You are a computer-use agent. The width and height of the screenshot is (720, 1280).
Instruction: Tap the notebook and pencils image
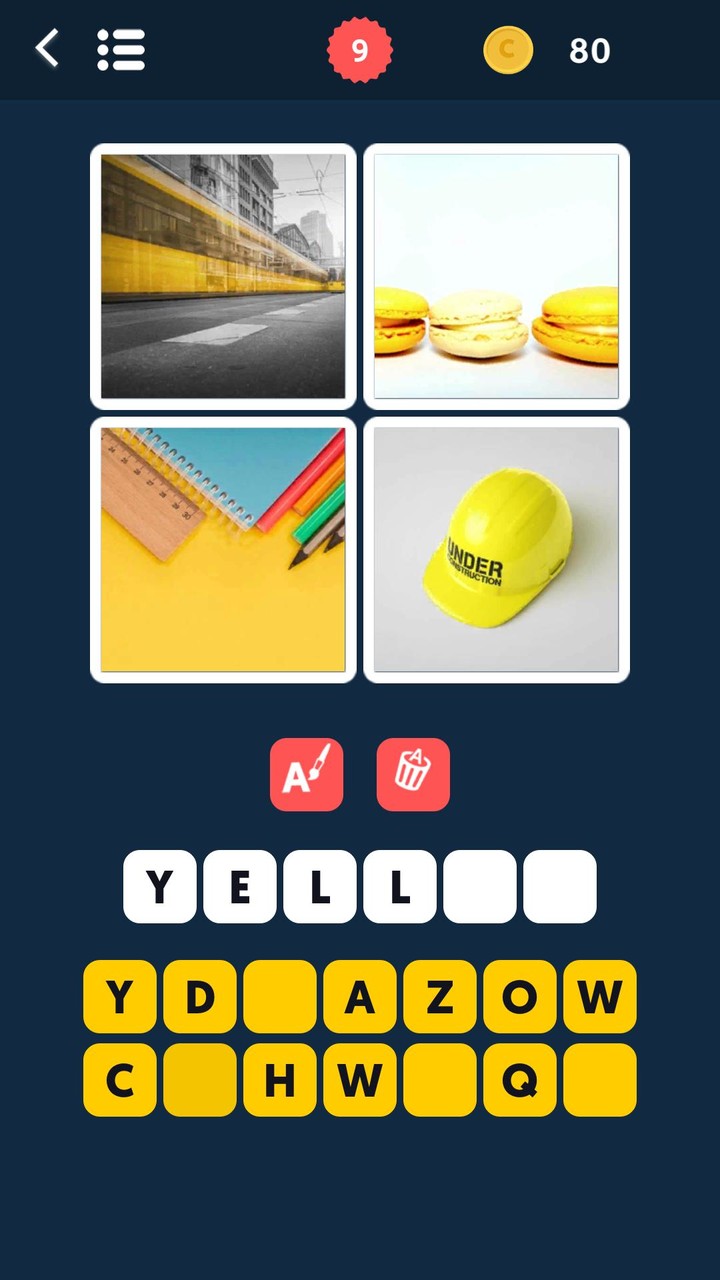(x=222, y=549)
